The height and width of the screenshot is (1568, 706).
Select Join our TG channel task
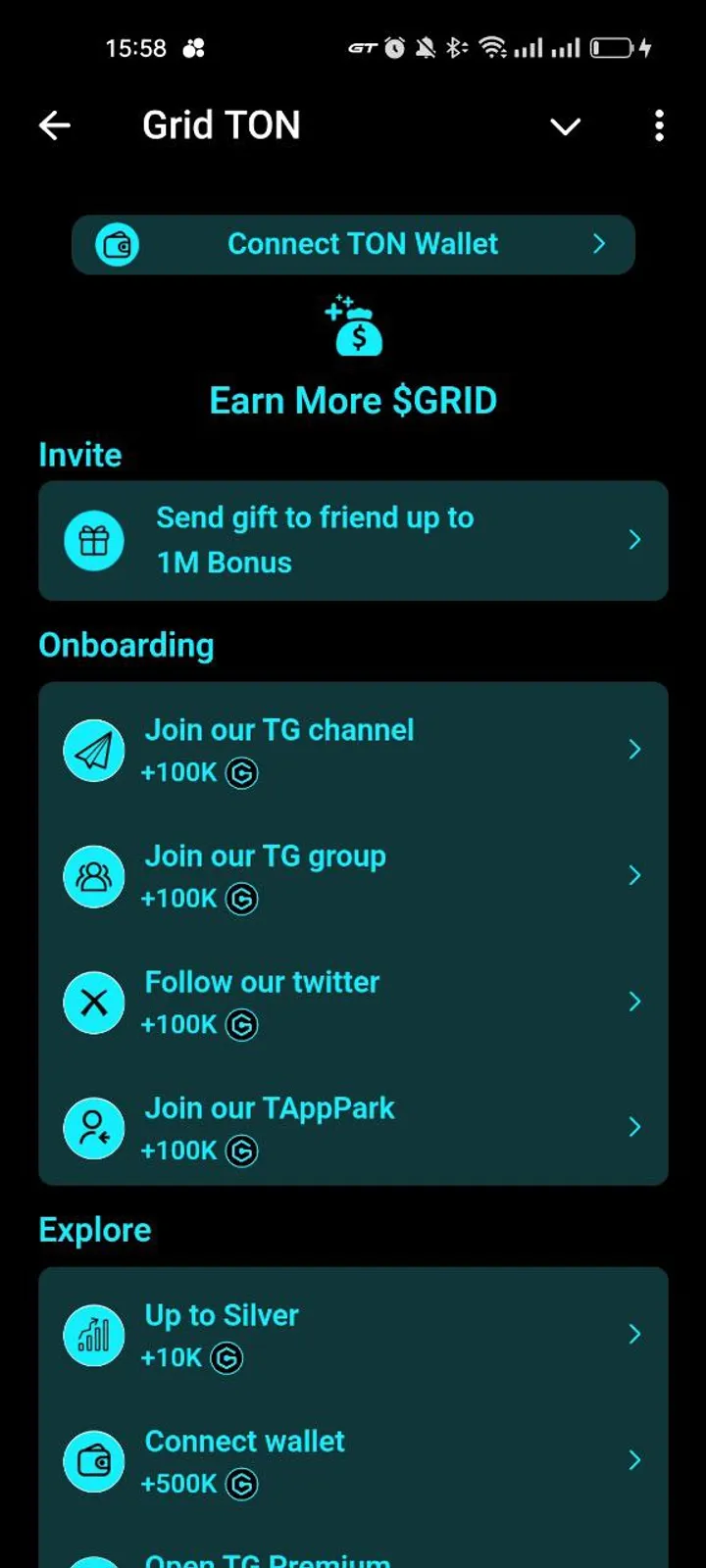[353, 750]
